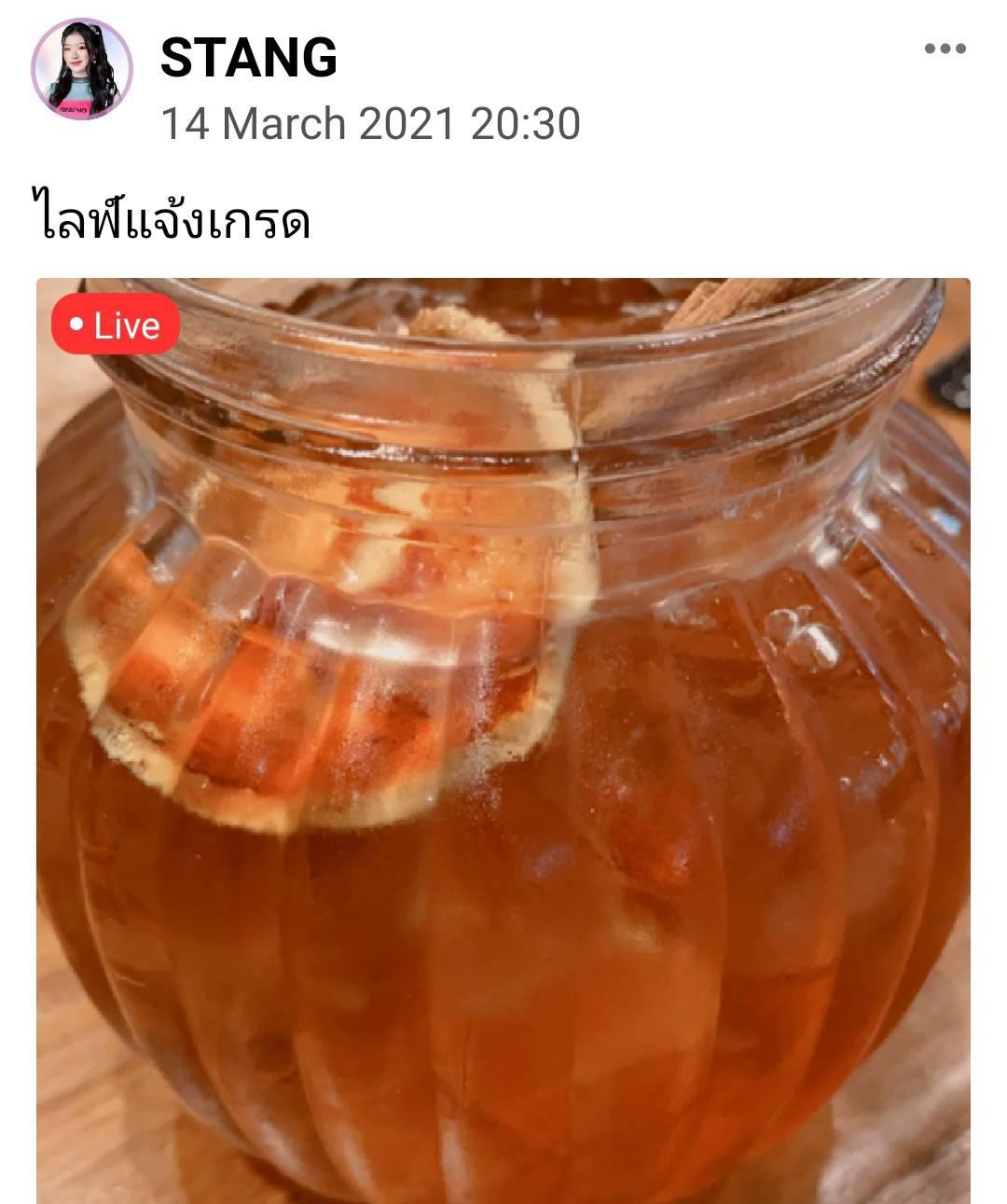Open the STANG profile name link
This screenshot has width=1007, height=1204.
pyautogui.click(x=249, y=58)
